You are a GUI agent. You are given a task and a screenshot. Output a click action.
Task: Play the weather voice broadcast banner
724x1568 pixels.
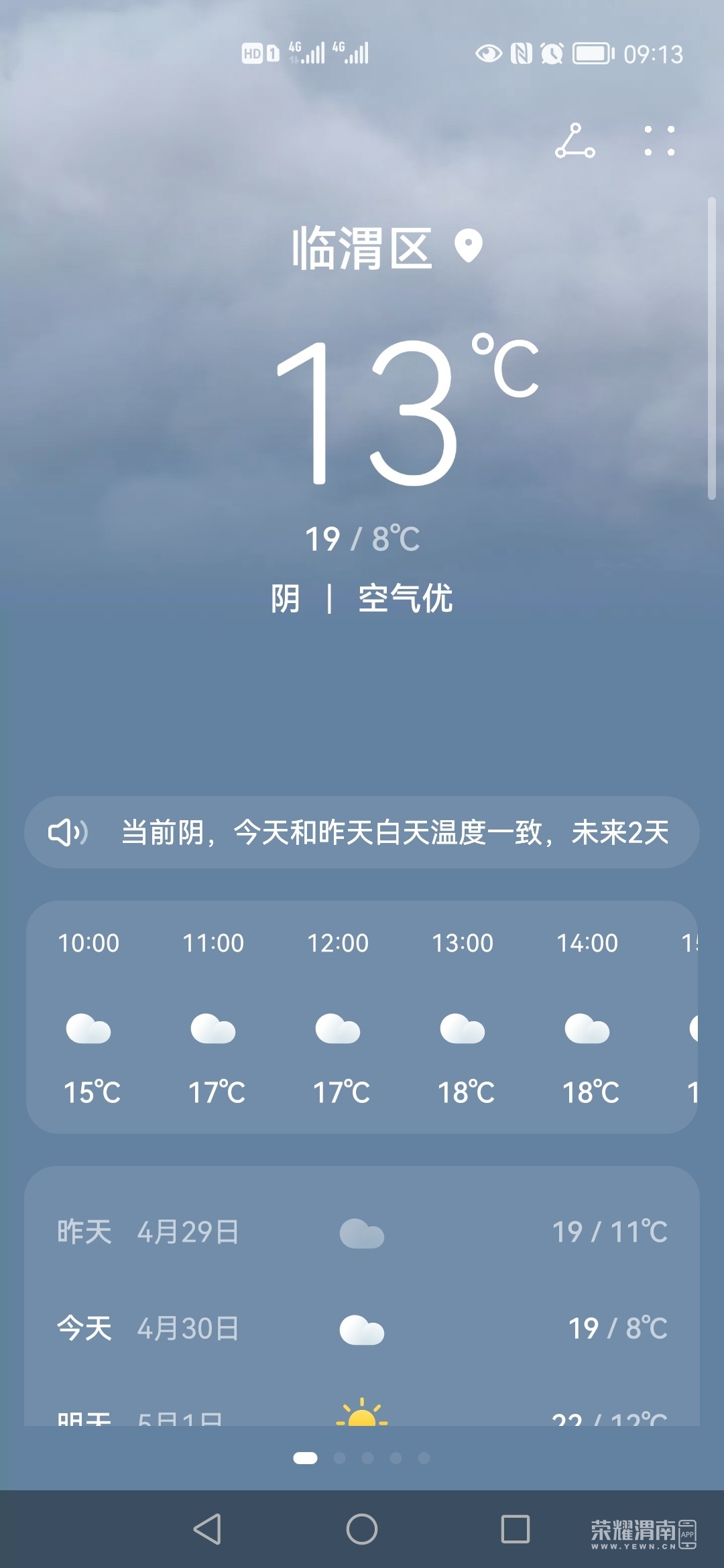(x=362, y=832)
